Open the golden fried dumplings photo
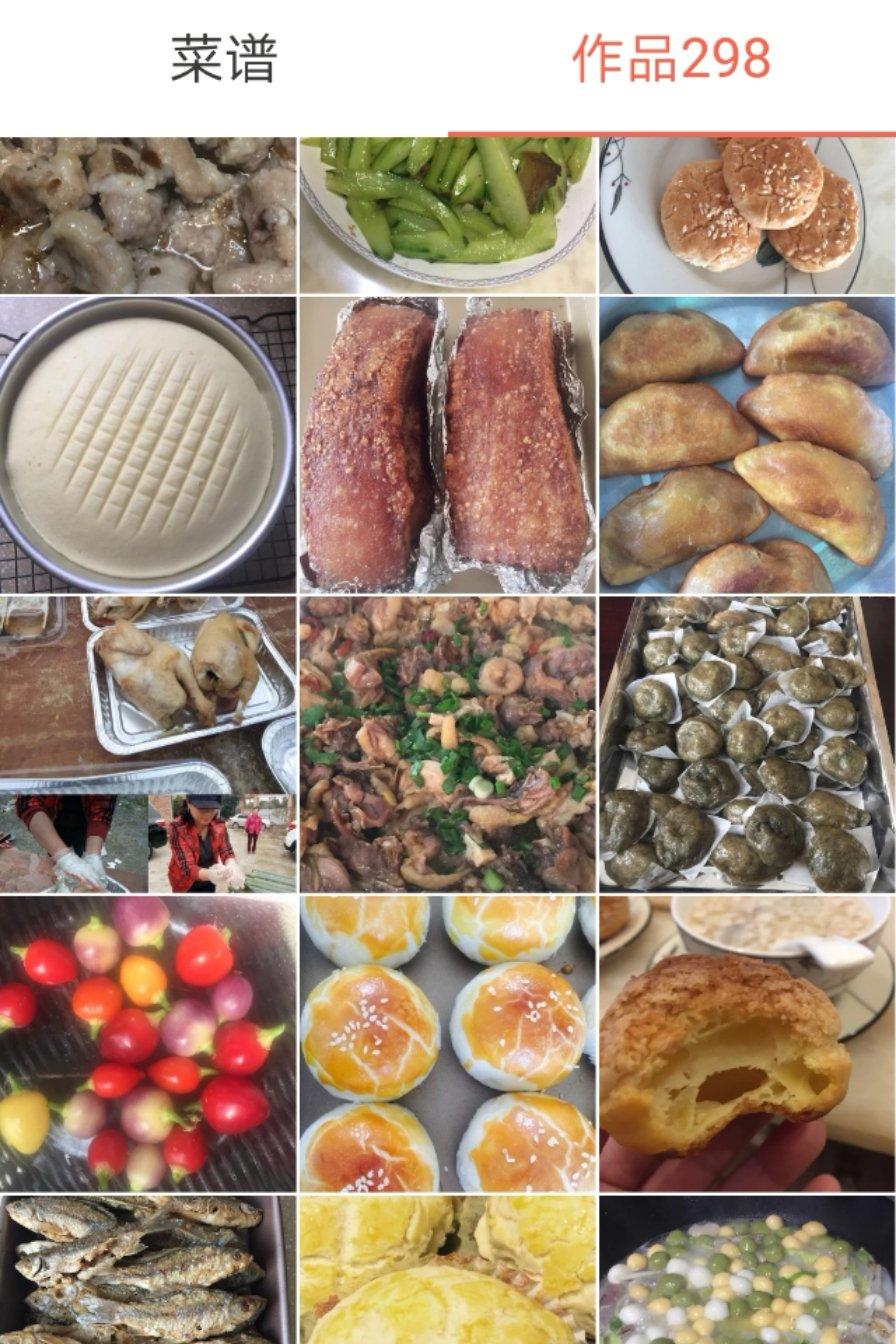This screenshot has width=896, height=1344. (747, 444)
